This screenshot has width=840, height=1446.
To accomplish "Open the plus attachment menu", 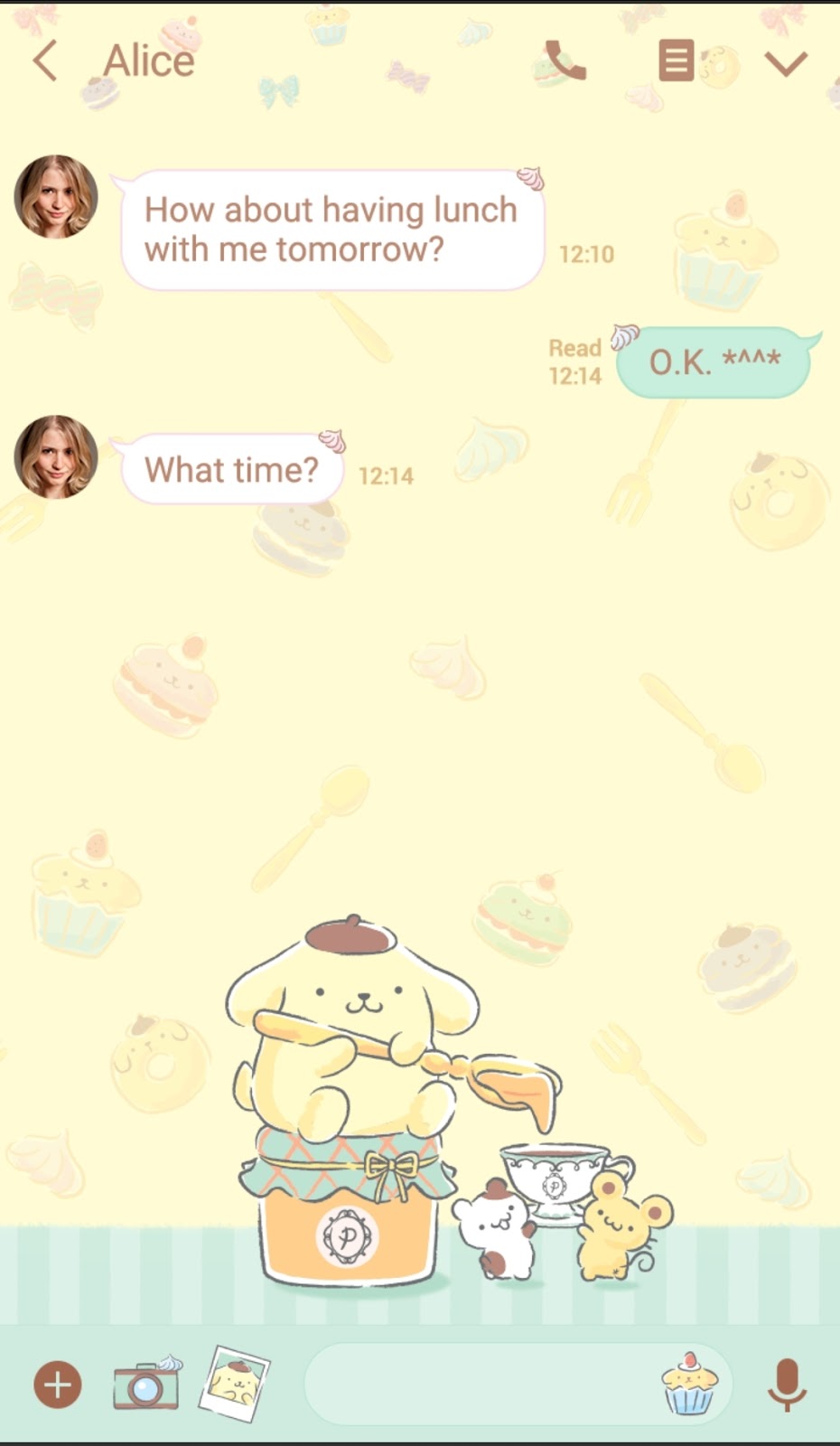I will pos(58,1385).
